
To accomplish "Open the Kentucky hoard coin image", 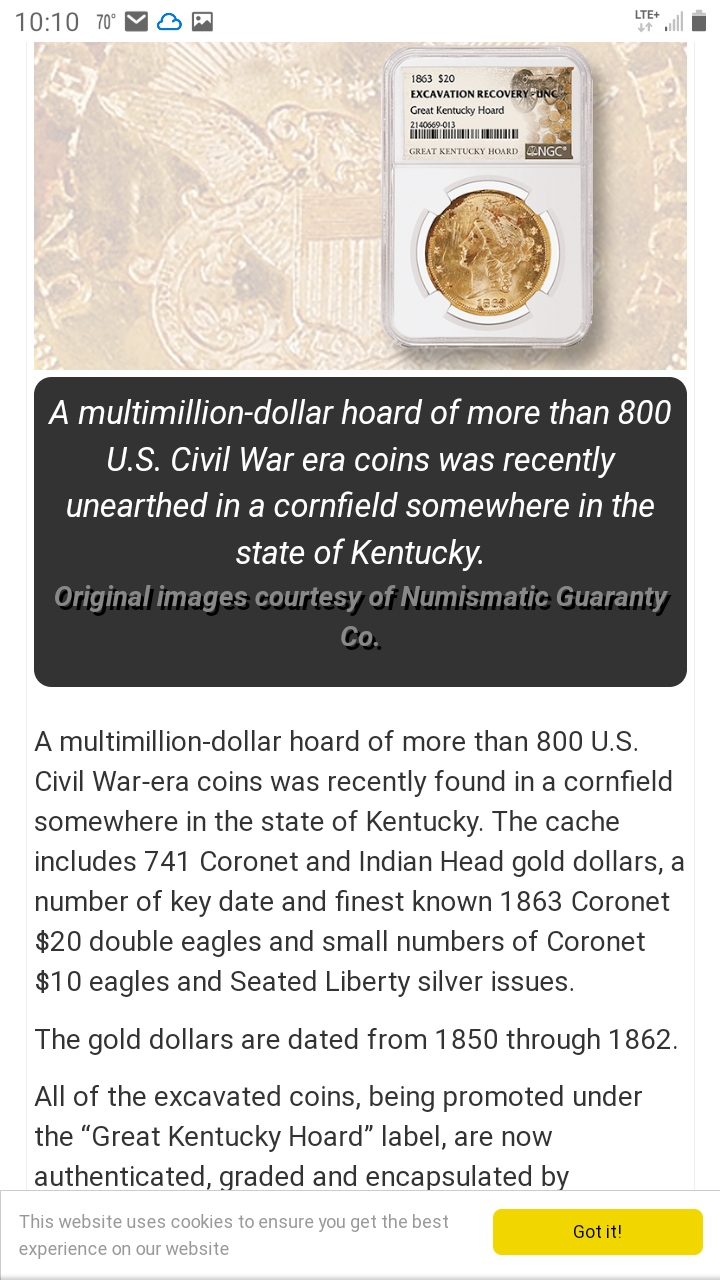I will pos(360,207).
